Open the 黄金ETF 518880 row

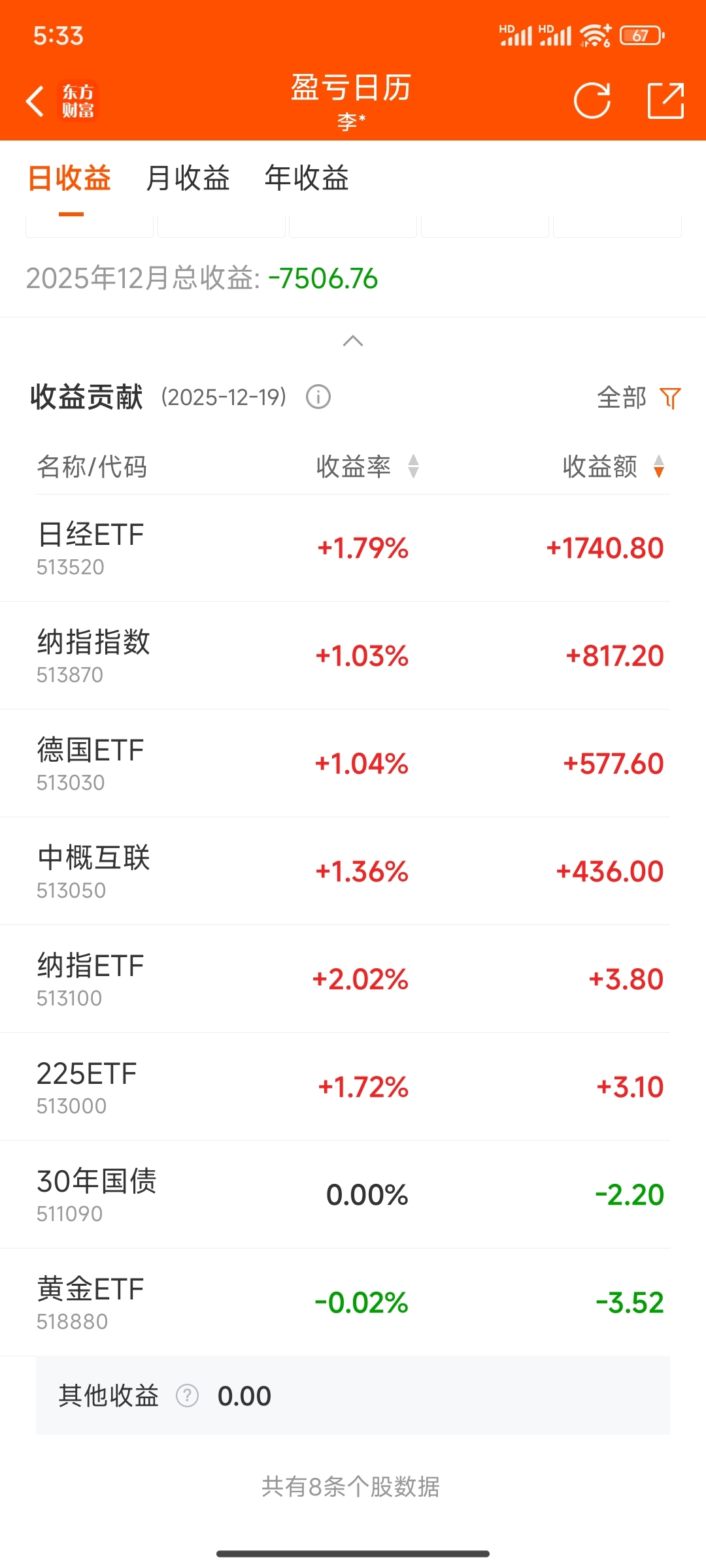pos(353,1302)
